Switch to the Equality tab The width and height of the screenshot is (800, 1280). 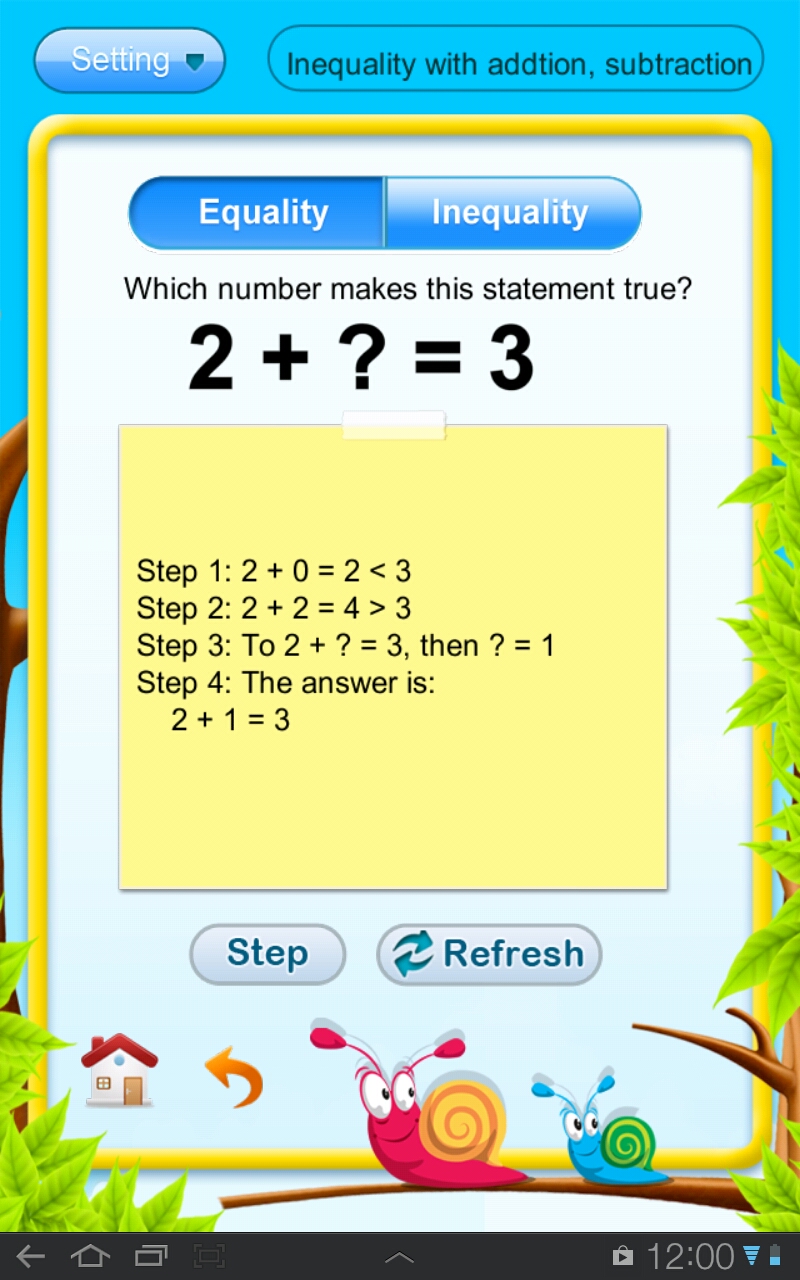click(262, 213)
